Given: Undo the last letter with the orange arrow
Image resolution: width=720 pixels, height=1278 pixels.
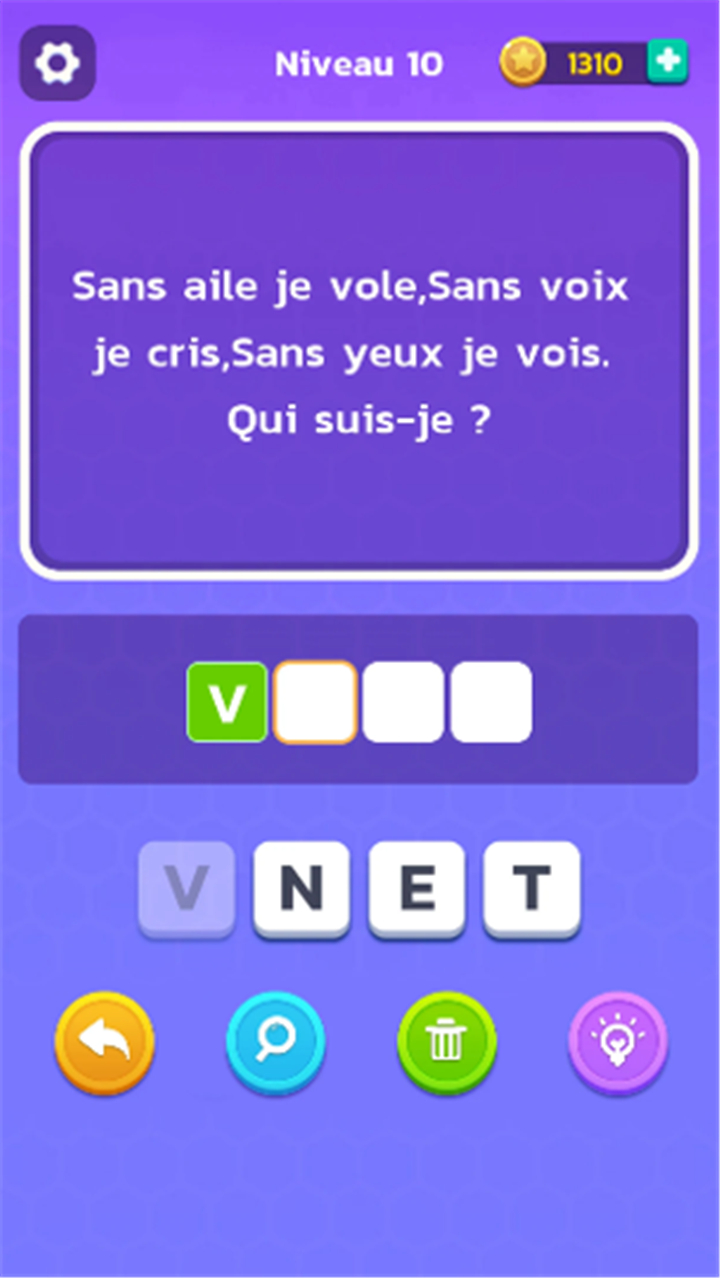Looking at the screenshot, I should click(x=105, y=1043).
